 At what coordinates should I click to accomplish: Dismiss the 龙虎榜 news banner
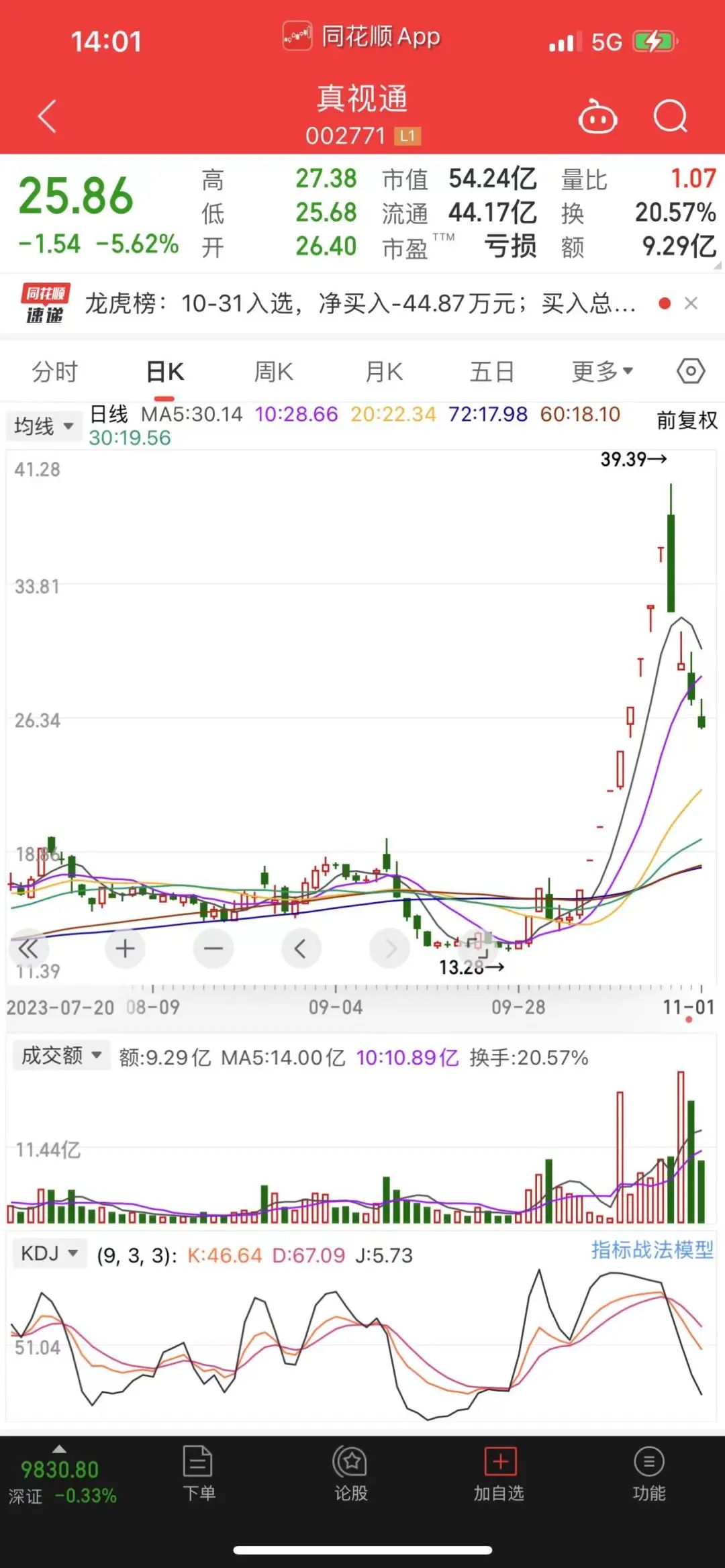click(691, 303)
